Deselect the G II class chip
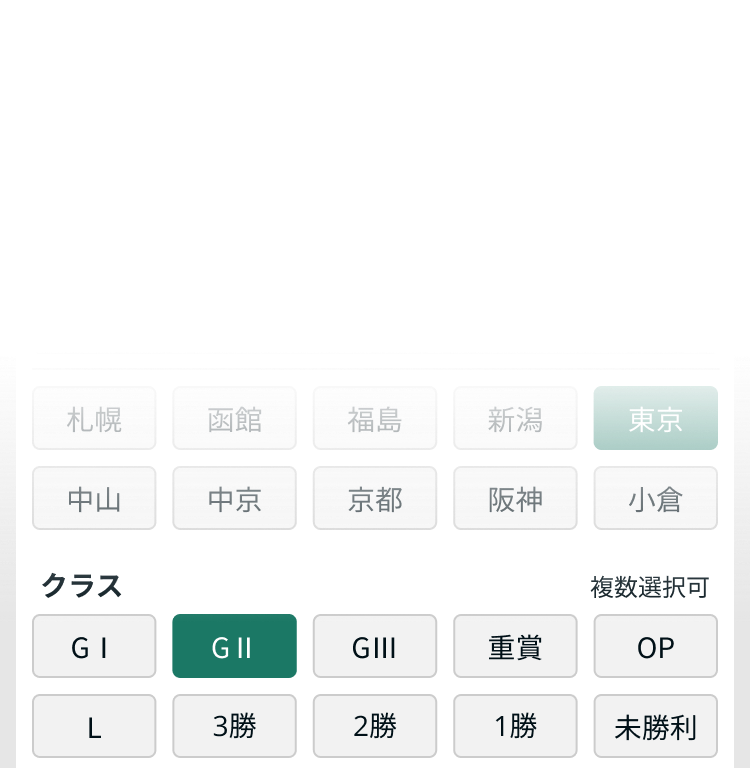The height and width of the screenshot is (768, 750). [234, 646]
